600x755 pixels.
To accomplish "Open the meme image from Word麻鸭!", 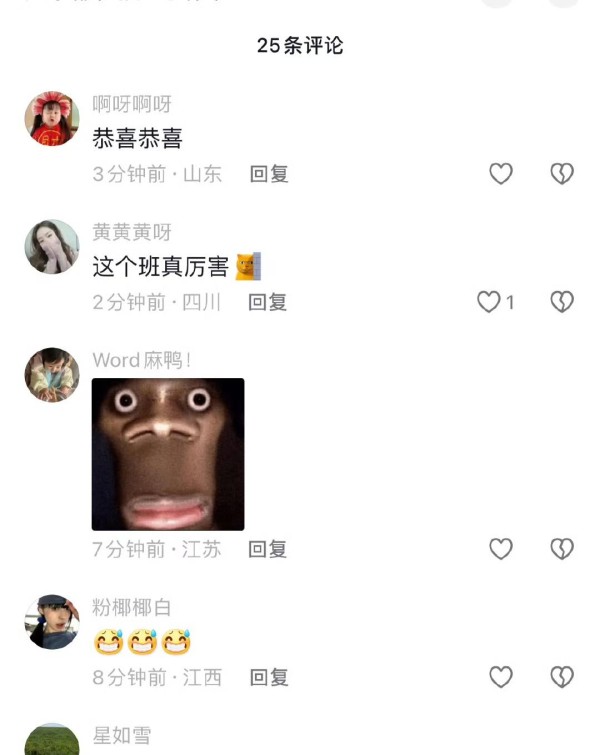I will 168,454.
